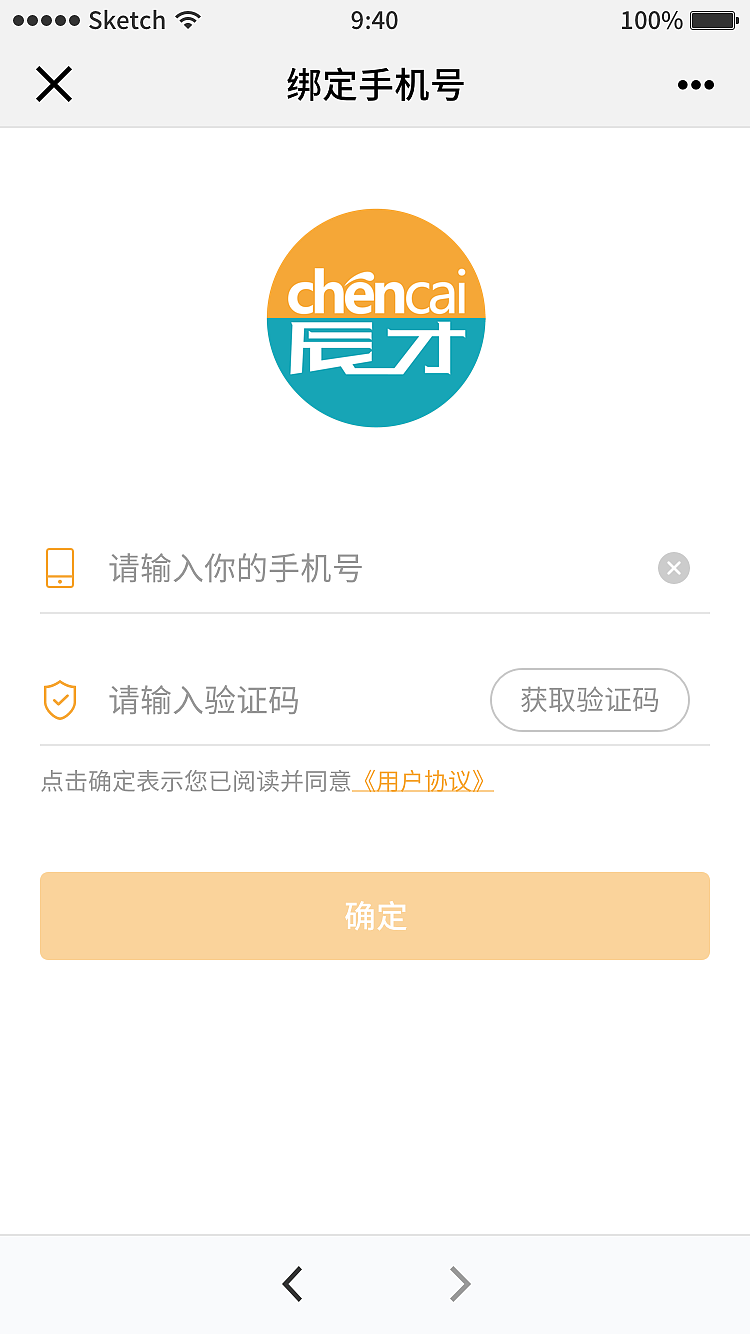Open the 《用户协议》 user agreement
Viewport: 750px width, 1334px height.
[x=424, y=780]
